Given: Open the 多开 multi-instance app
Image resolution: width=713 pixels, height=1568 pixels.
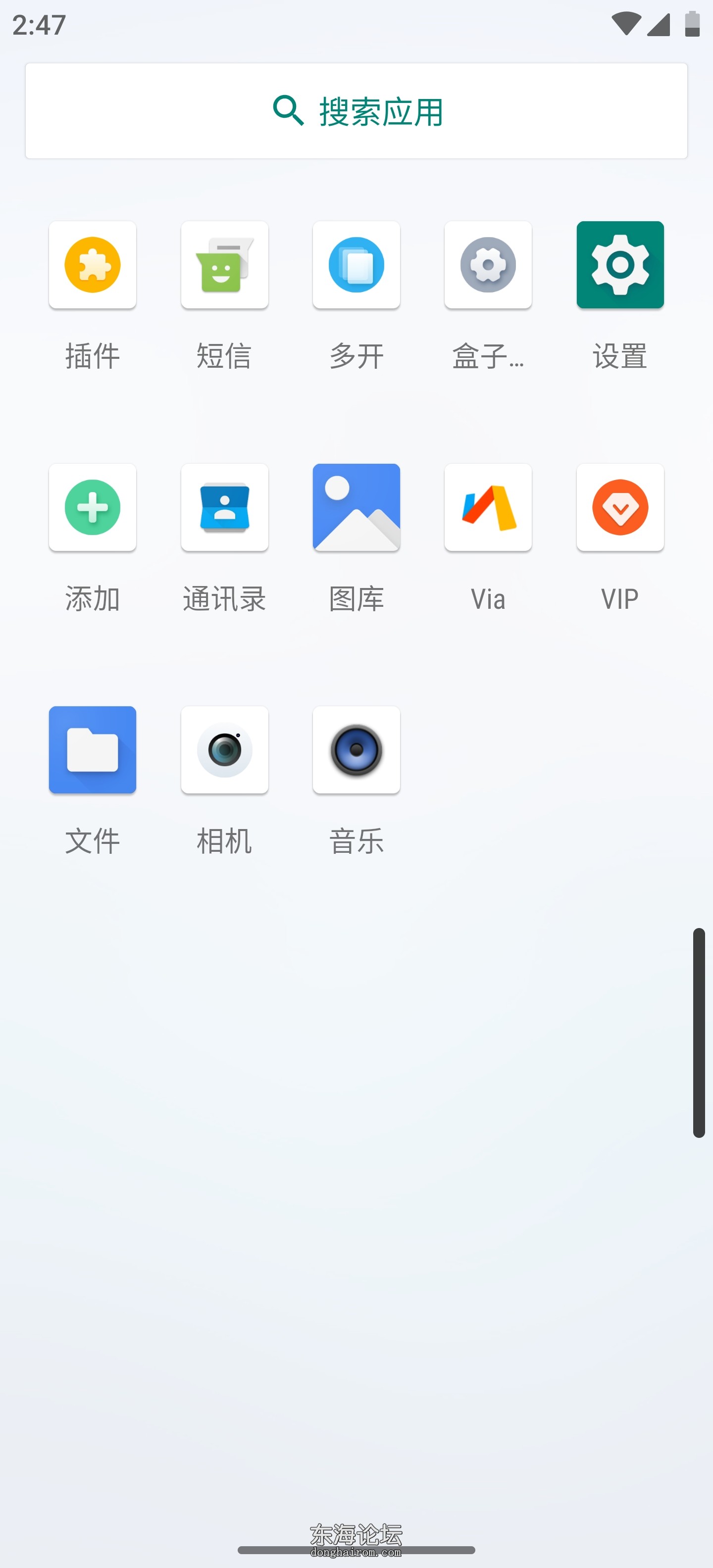Looking at the screenshot, I should 356,265.
